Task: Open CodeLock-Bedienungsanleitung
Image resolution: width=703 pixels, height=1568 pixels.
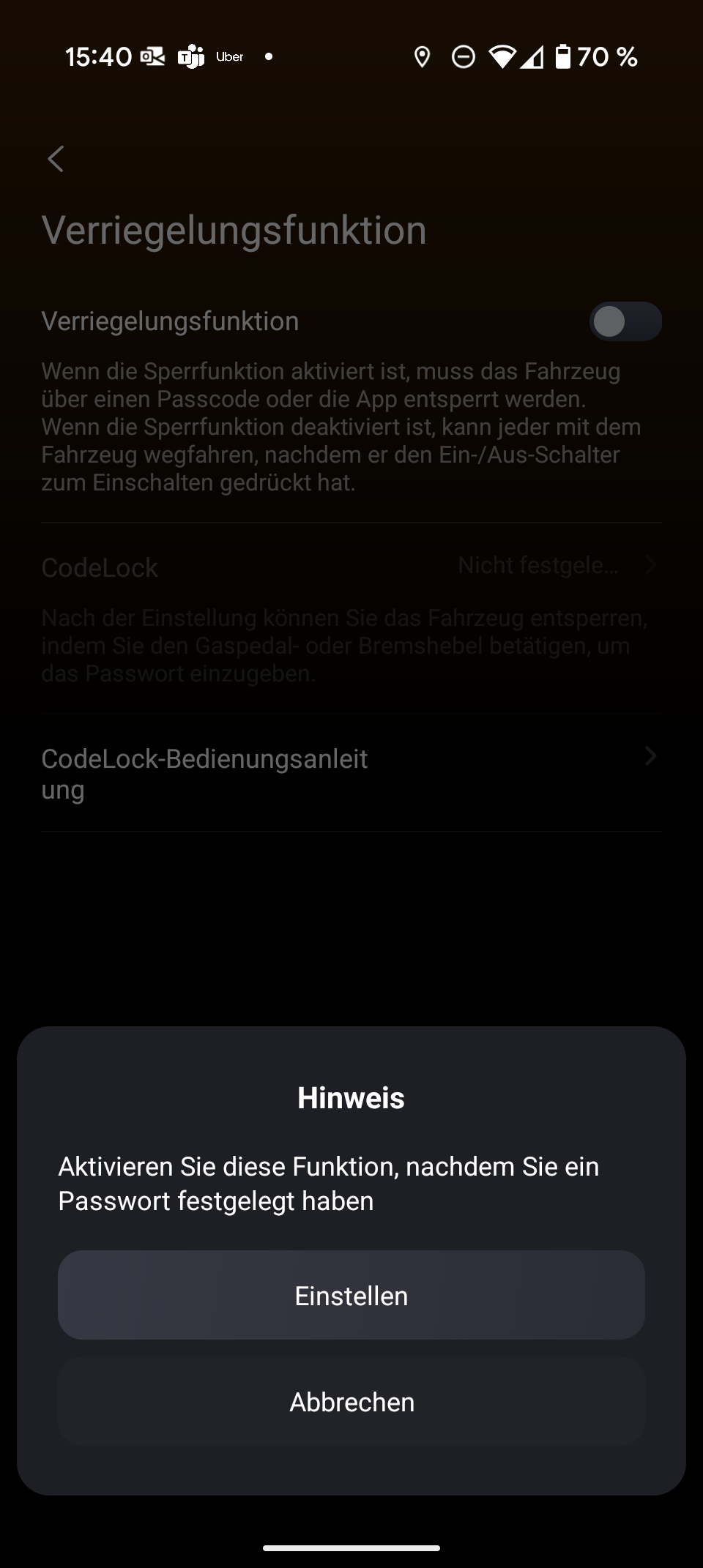Action: (x=351, y=774)
